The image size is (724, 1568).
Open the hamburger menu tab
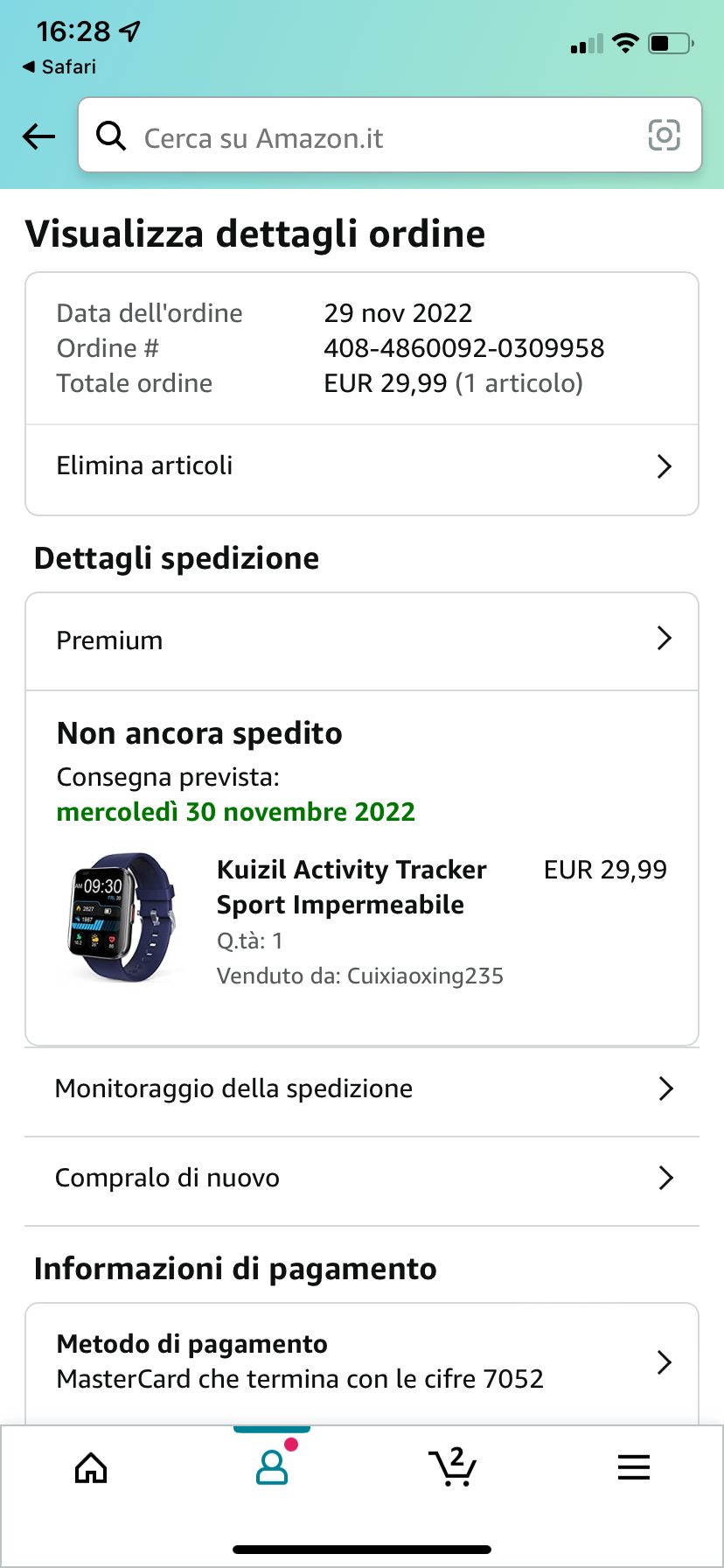[634, 1467]
